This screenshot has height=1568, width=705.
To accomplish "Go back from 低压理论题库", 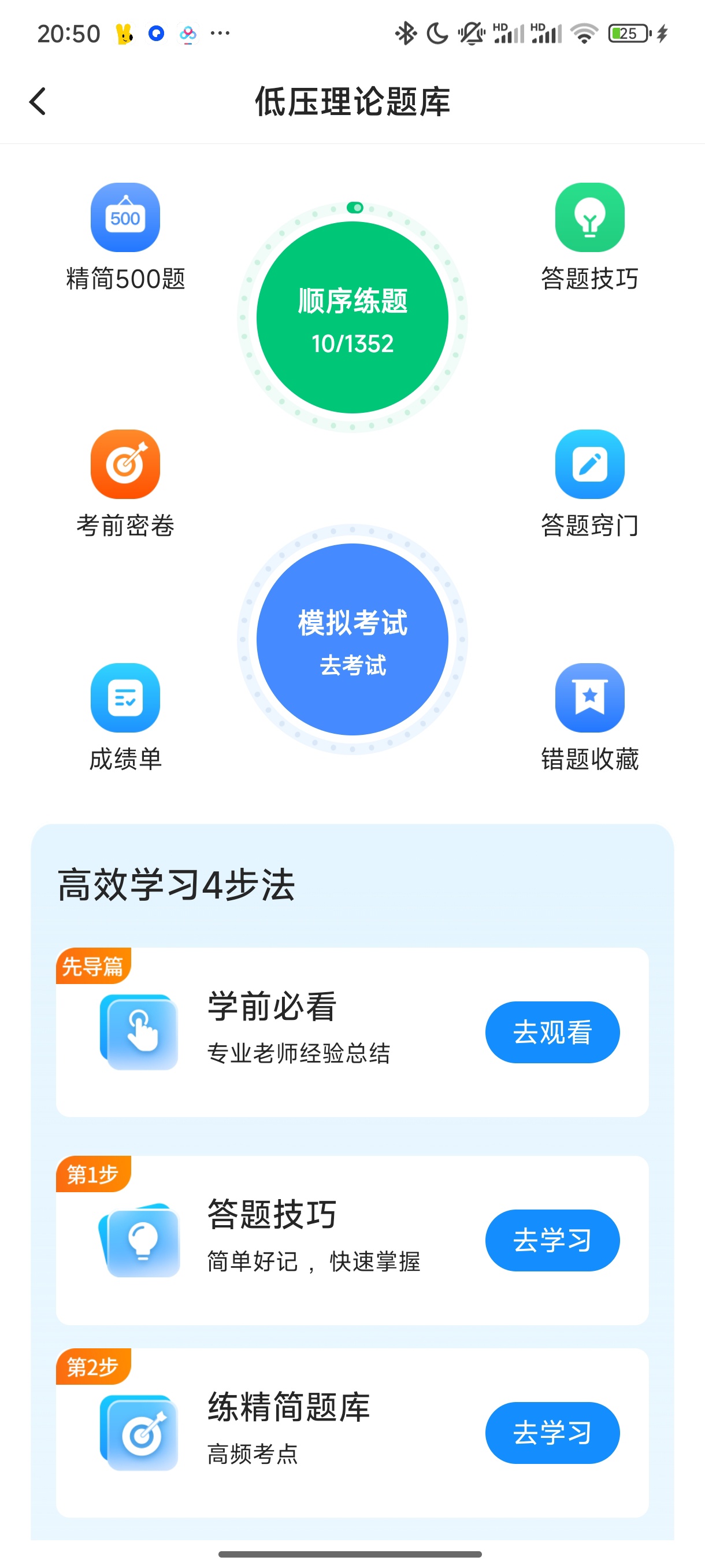I will [x=38, y=101].
